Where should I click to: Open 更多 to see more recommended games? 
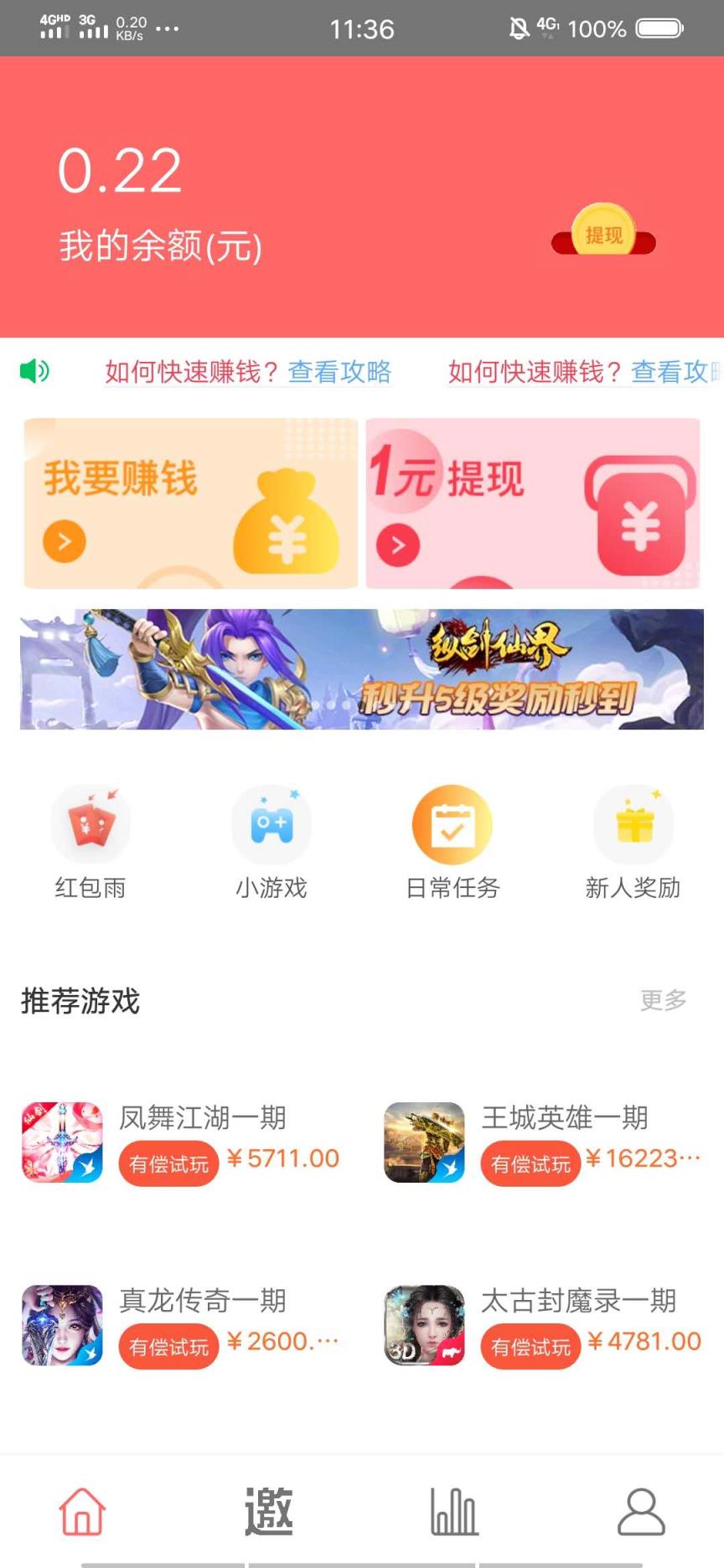click(x=664, y=1001)
